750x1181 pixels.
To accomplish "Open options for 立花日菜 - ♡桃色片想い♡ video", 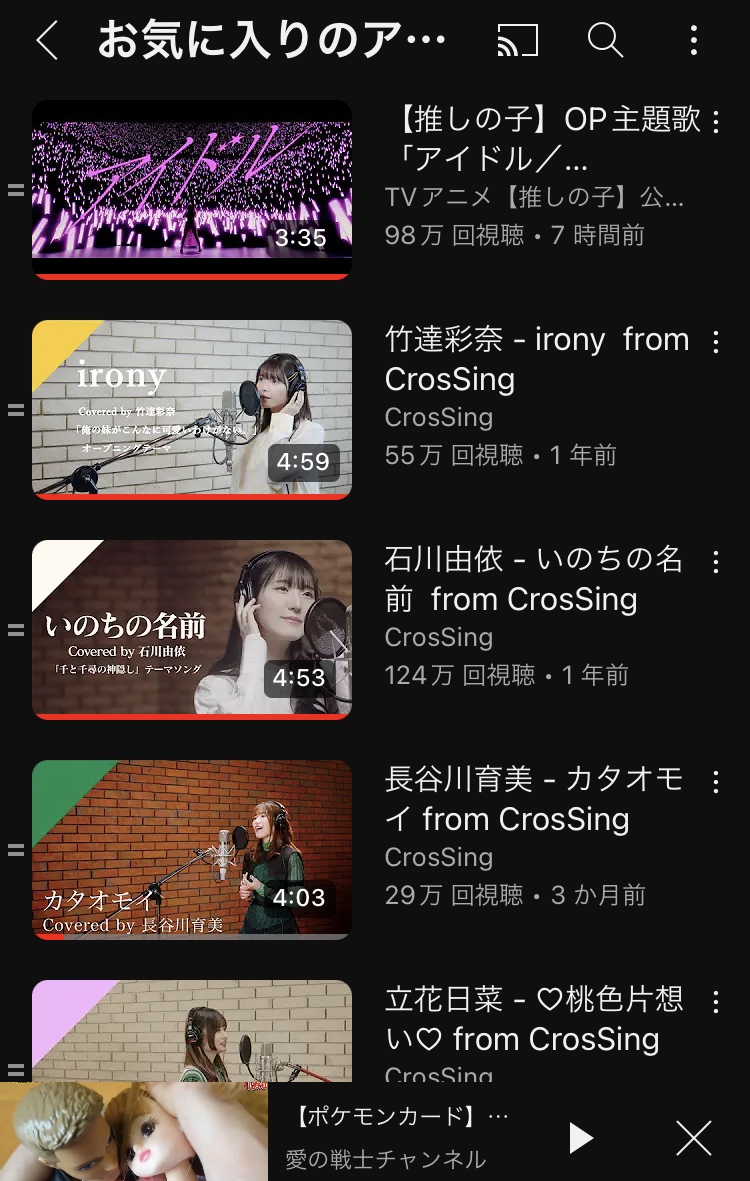I will click(715, 1003).
